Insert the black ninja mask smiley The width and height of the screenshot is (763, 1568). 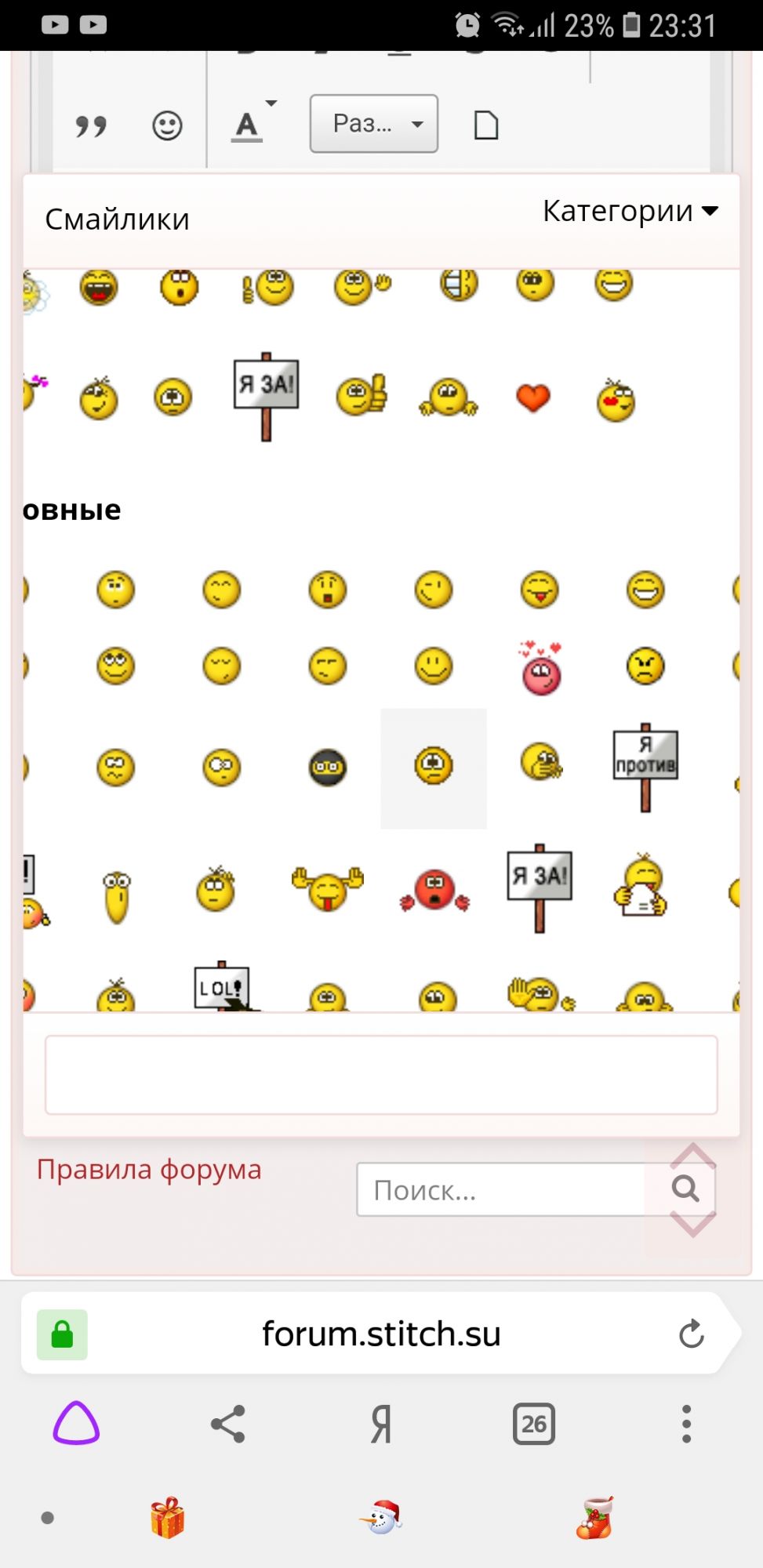click(328, 768)
